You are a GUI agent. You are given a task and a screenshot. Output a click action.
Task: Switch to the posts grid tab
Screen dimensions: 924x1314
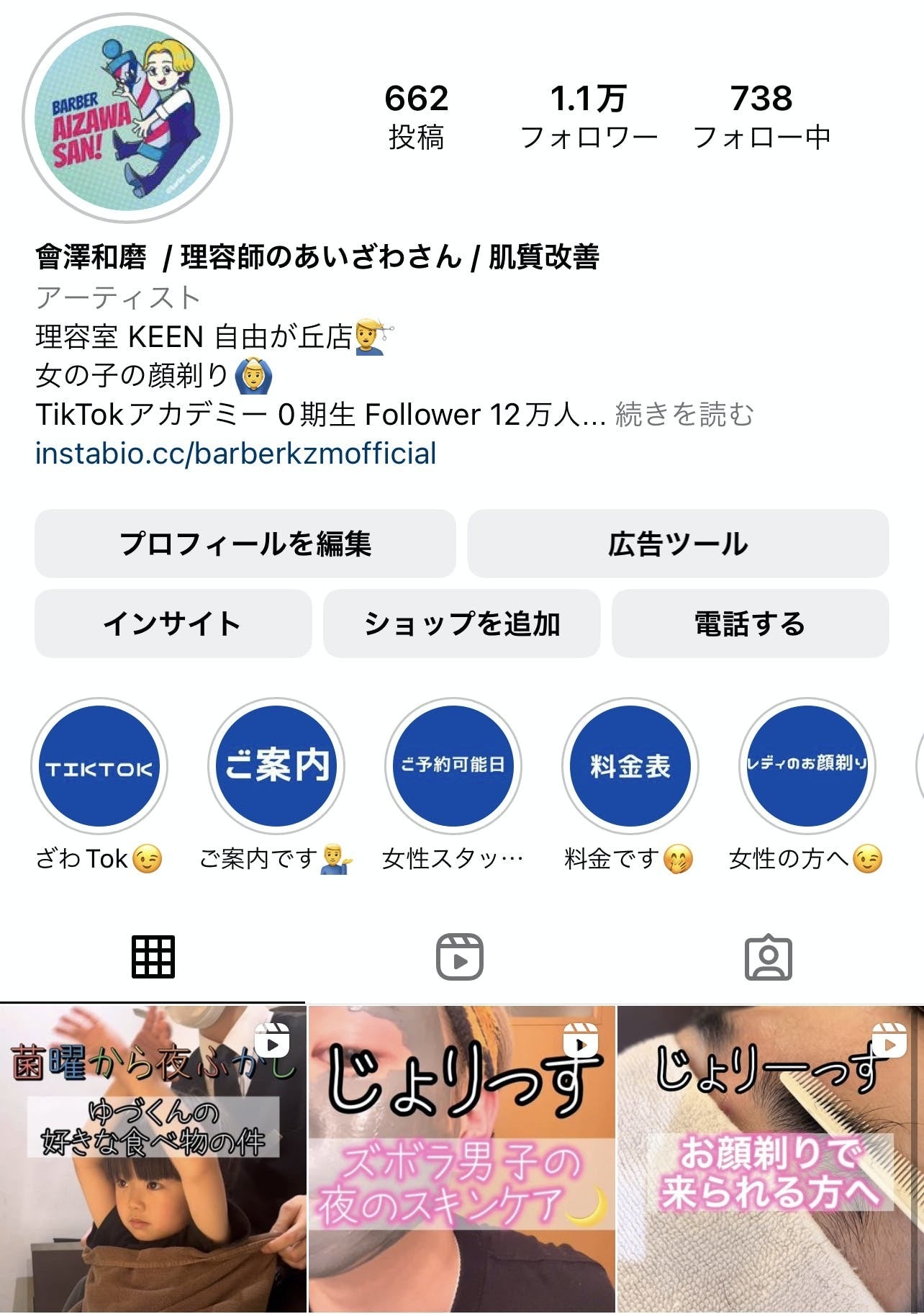pos(153,958)
